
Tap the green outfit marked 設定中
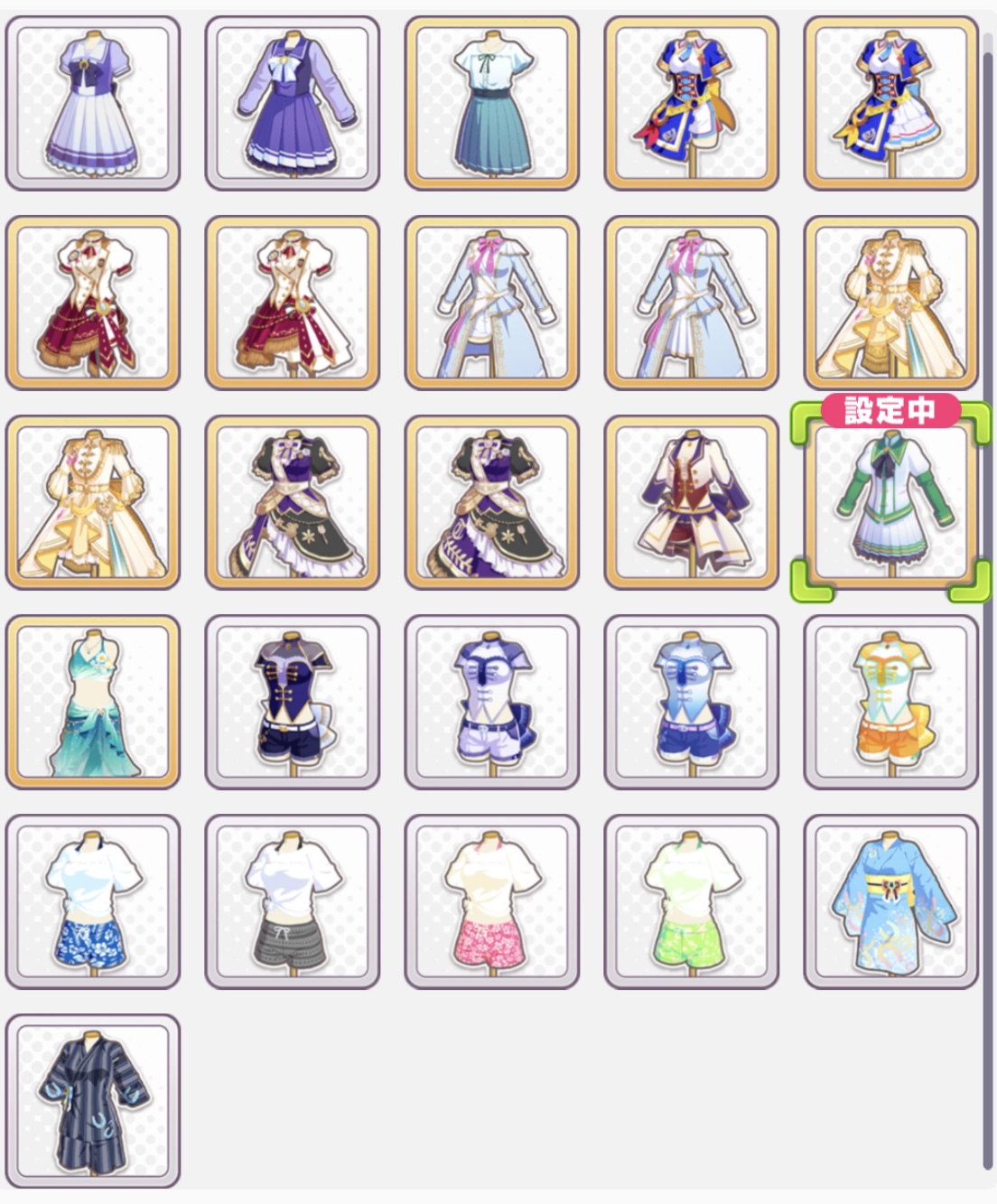point(891,502)
